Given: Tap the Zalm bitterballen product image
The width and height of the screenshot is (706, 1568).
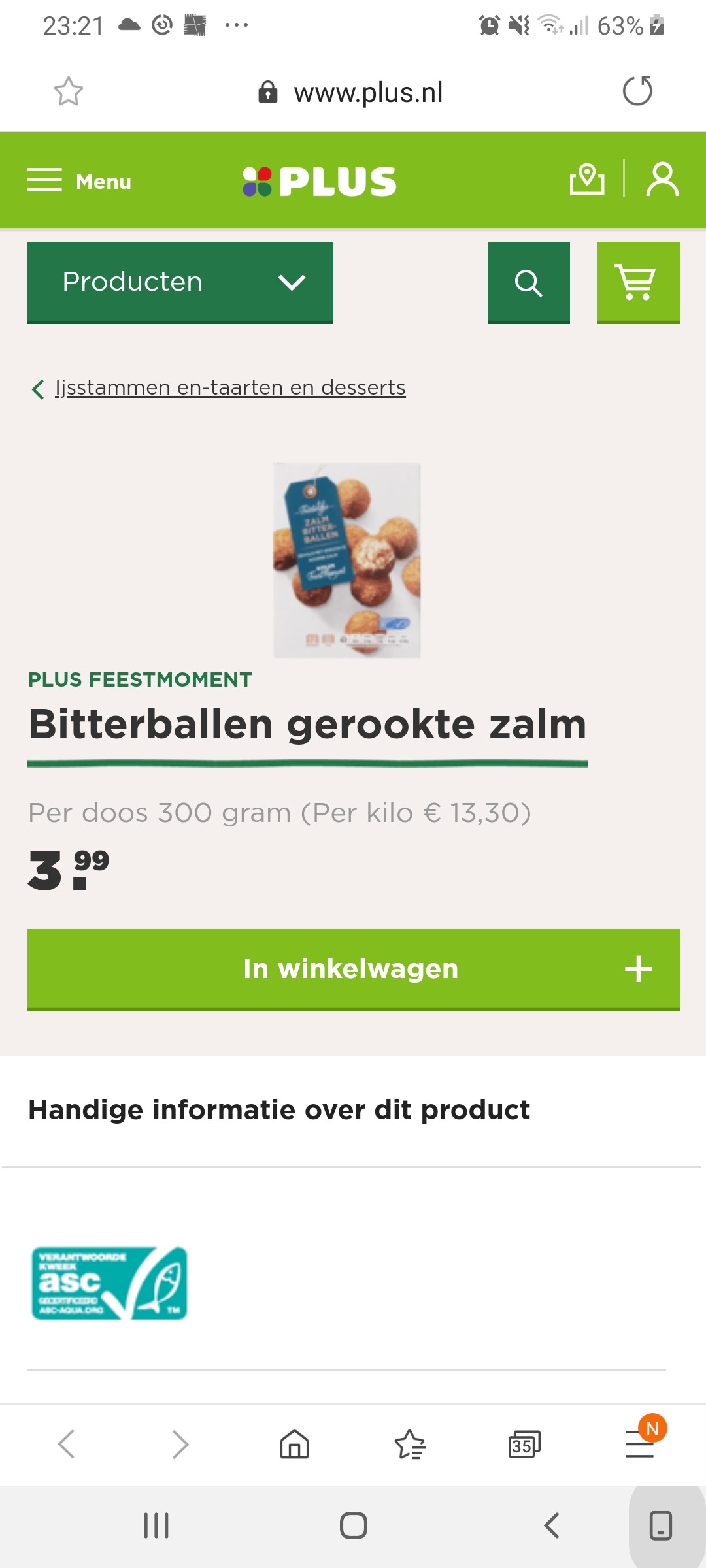Looking at the screenshot, I should point(347,560).
